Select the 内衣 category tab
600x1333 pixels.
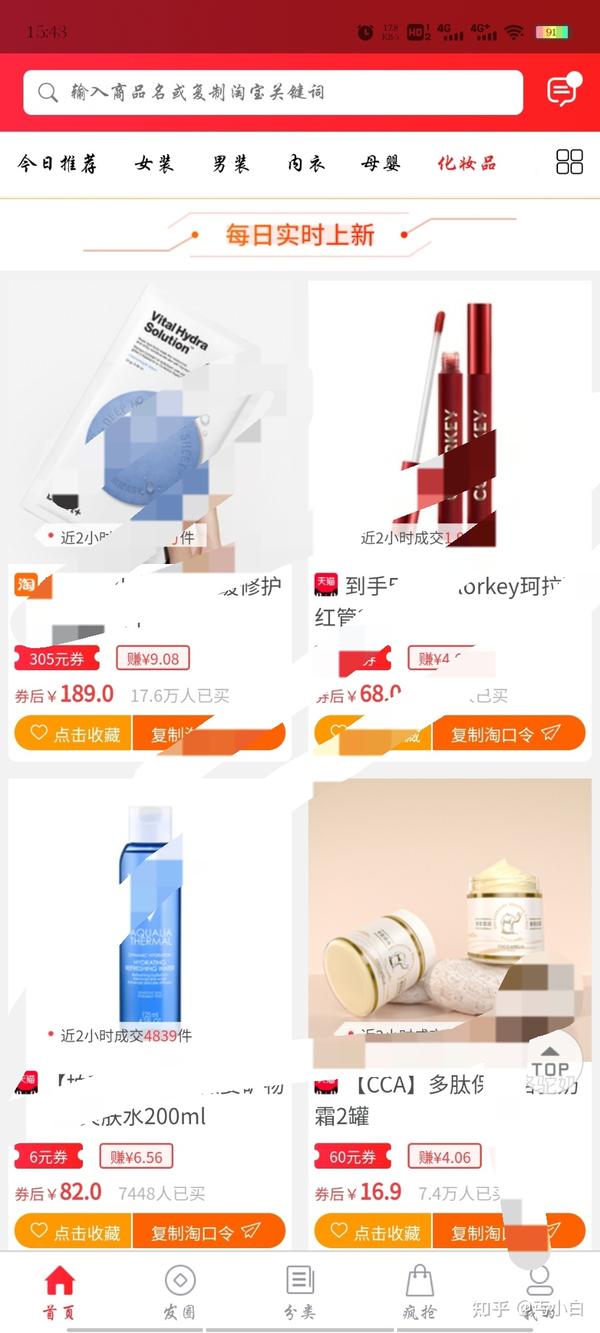coord(306,163)
